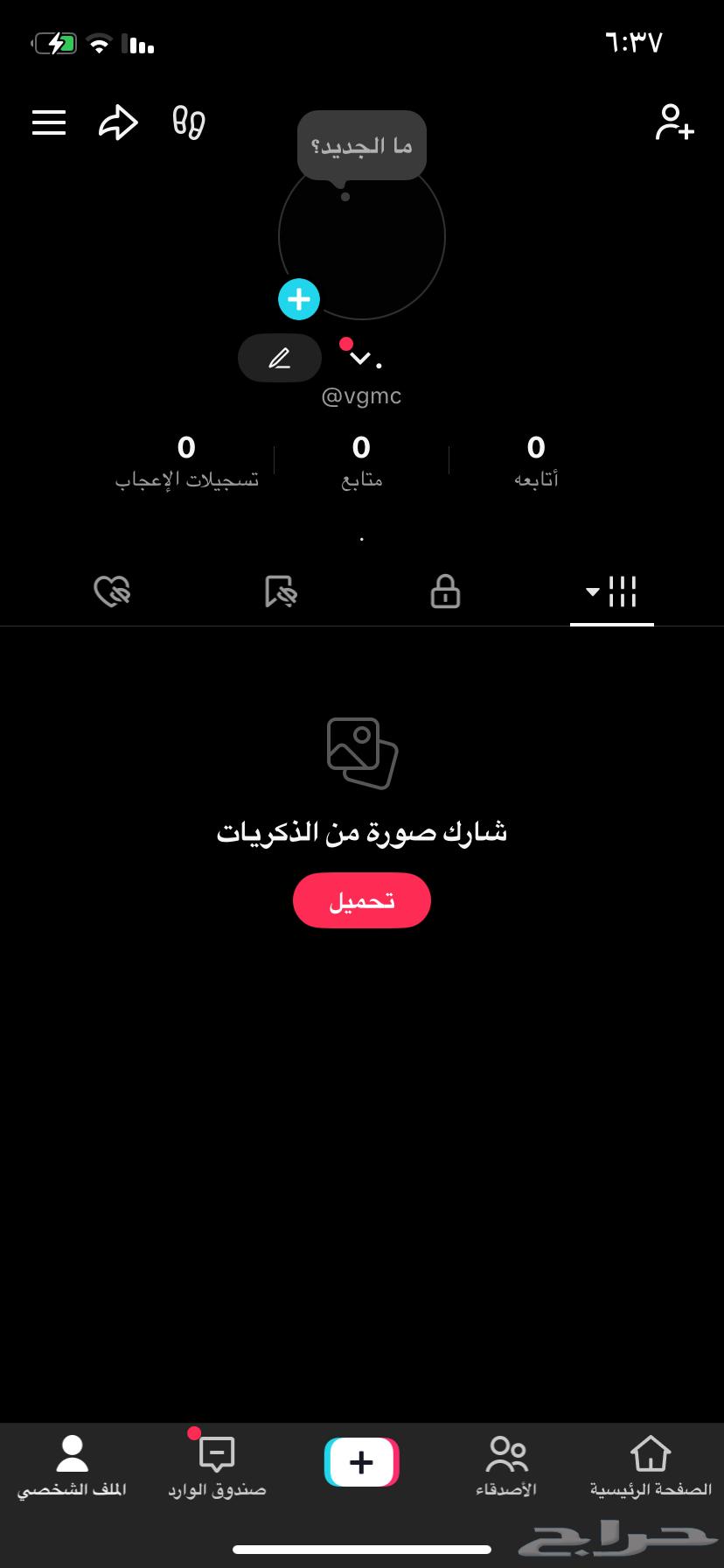Screen dimensions: 724x1568
Task: Tap the edit profile pencil button
Action: point(279,357)
